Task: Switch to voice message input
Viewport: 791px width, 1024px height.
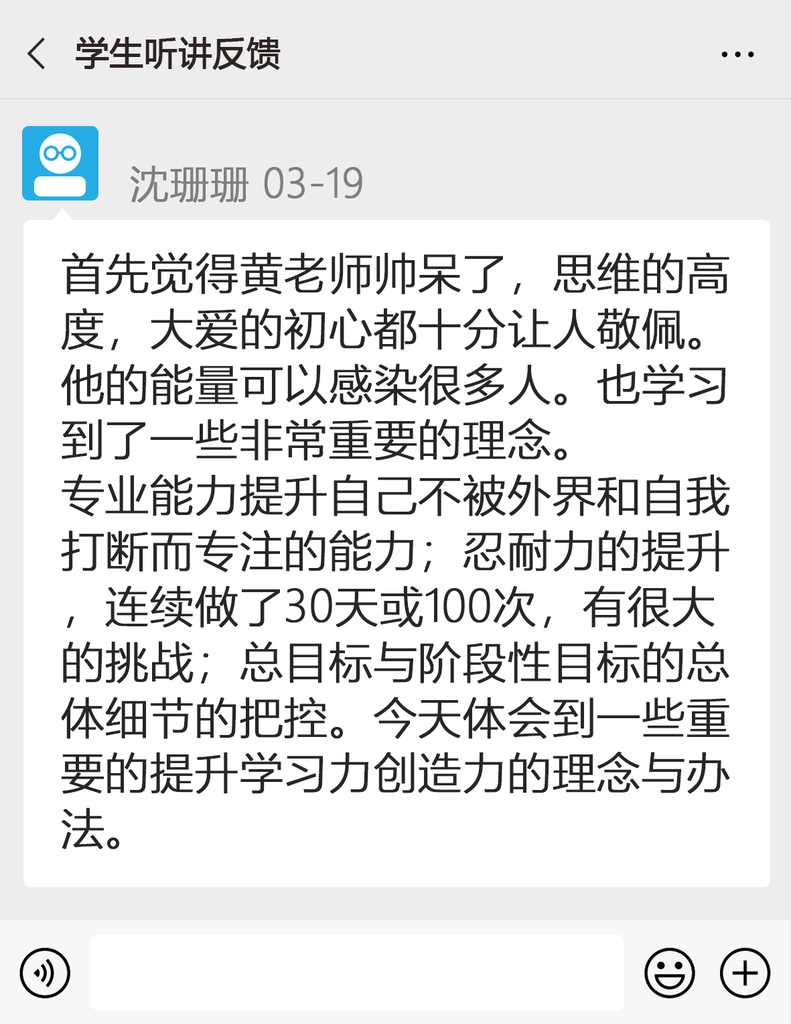Action: 45,972
